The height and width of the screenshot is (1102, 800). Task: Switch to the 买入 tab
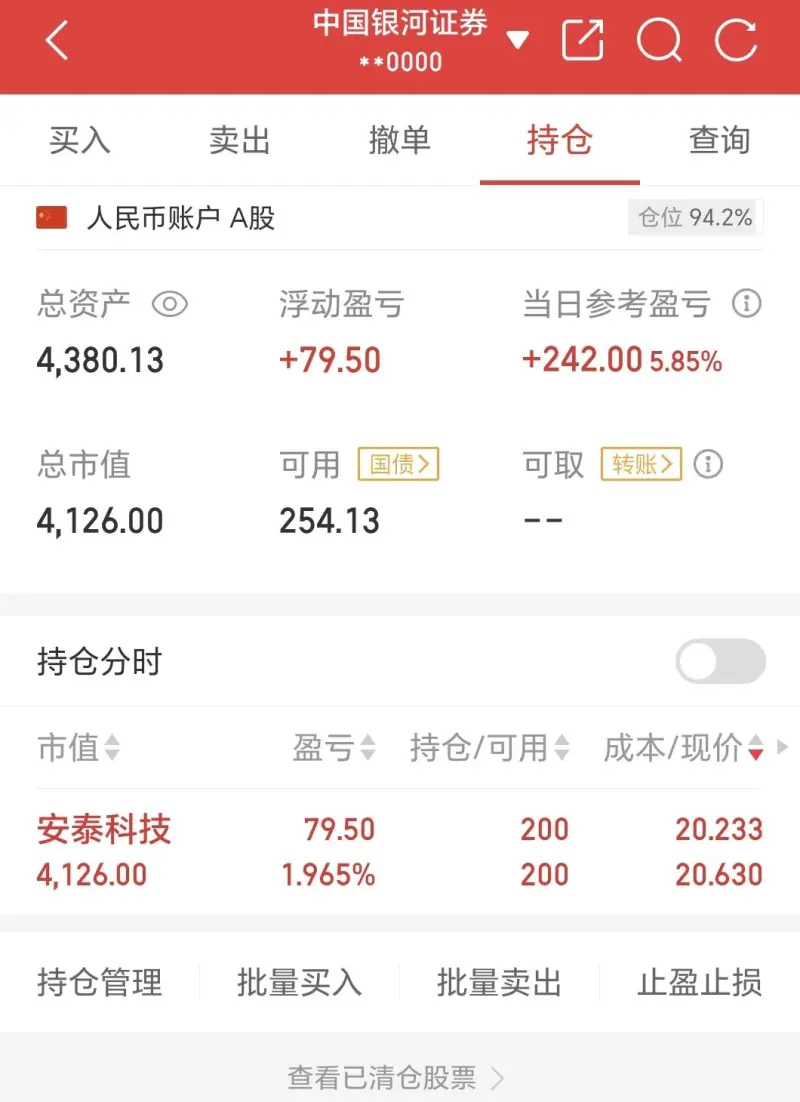80,141
